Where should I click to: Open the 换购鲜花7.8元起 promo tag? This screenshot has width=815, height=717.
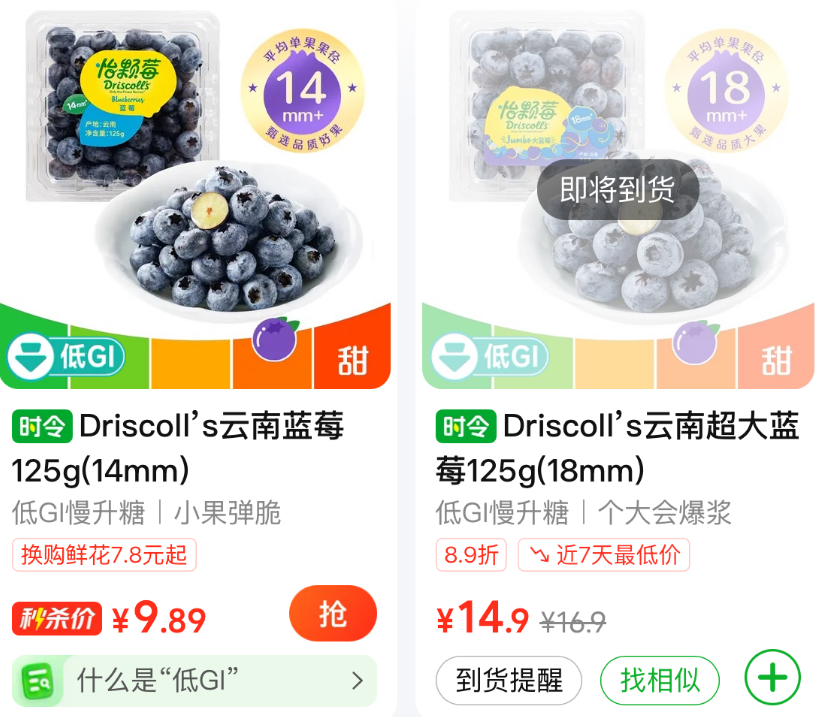tap(104, 555)
